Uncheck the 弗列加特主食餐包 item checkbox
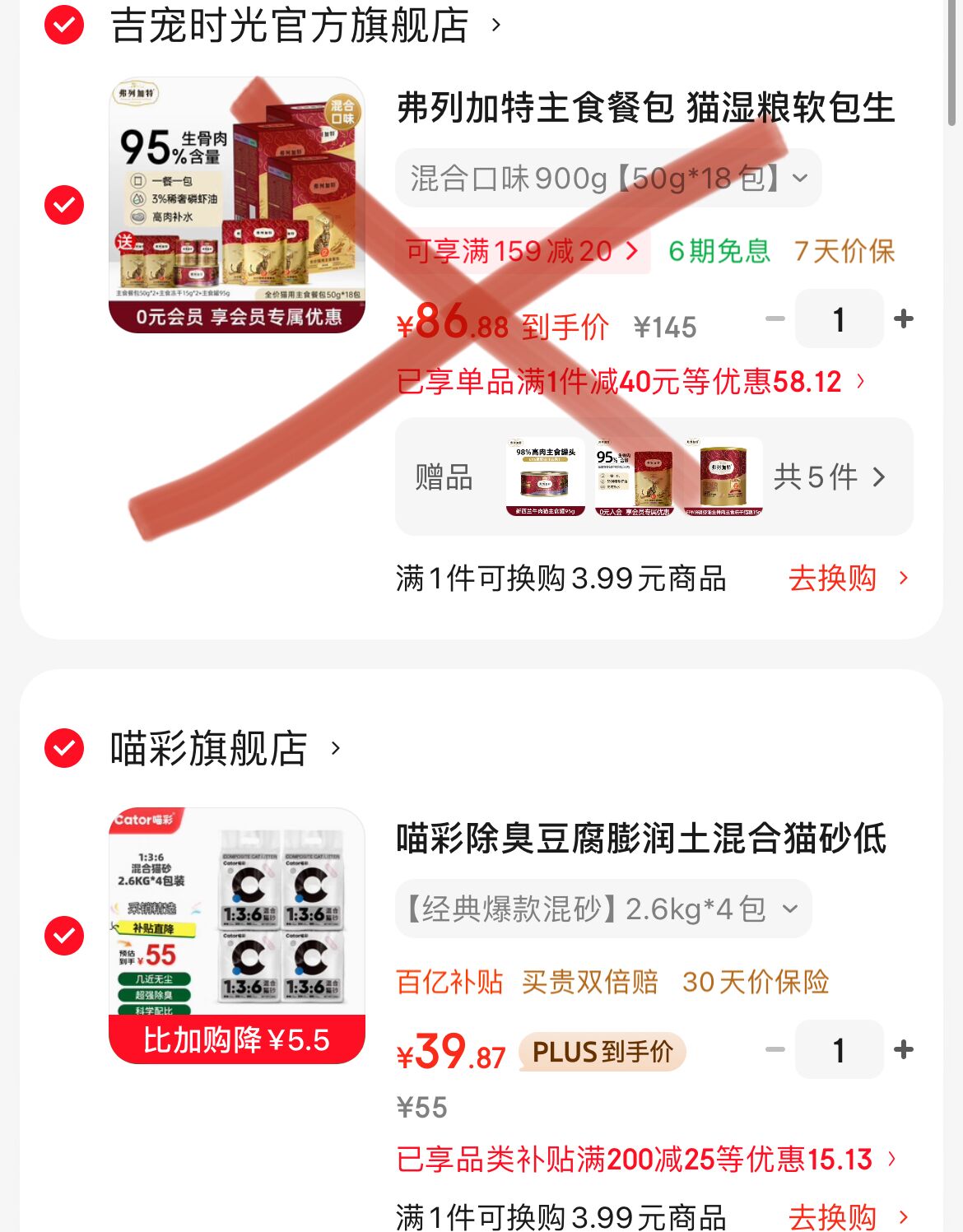 pyautogui.click(x=64, y=204)
